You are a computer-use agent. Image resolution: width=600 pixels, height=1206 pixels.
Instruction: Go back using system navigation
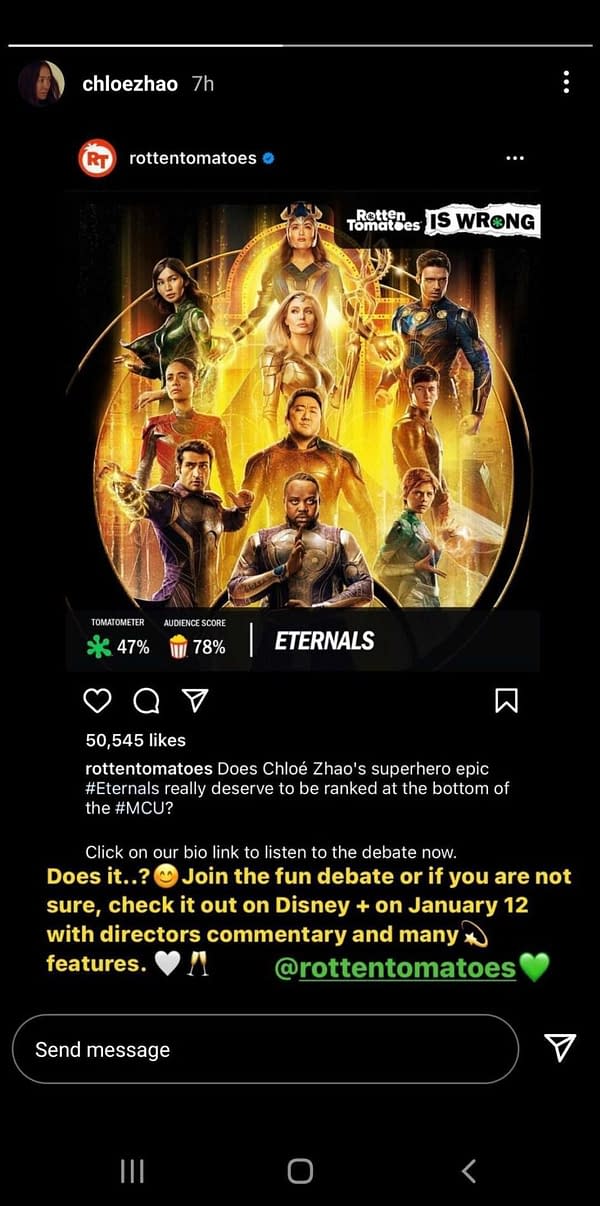468,1171
